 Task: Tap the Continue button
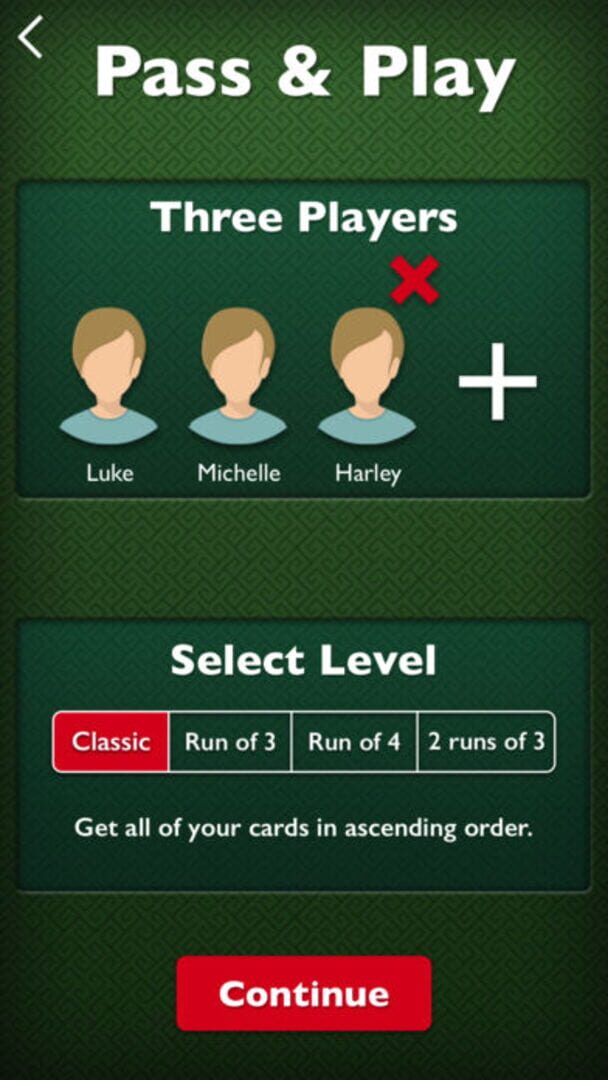(304, 993)
